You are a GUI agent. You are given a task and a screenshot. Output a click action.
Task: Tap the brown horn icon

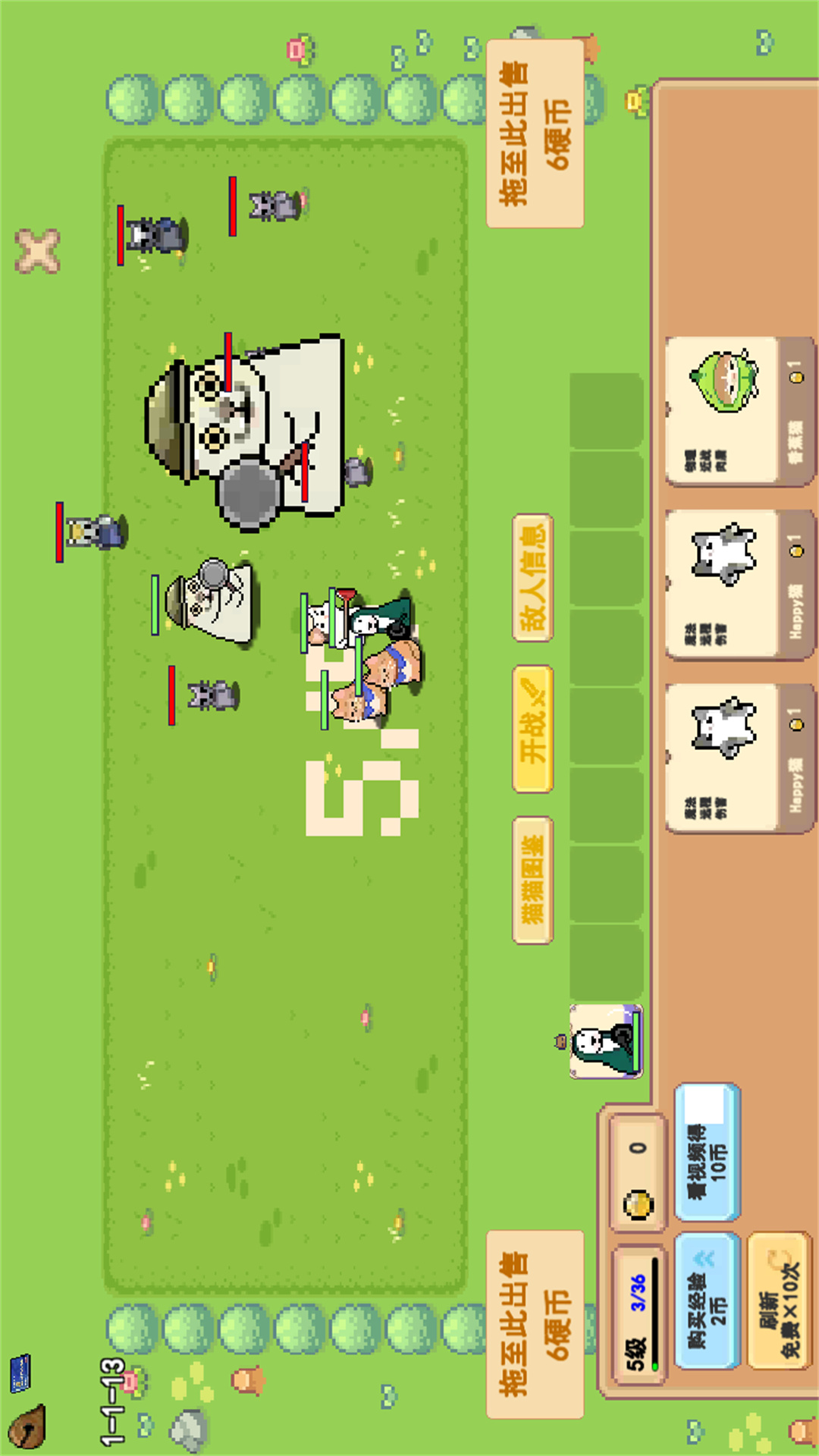(27, 1426)
